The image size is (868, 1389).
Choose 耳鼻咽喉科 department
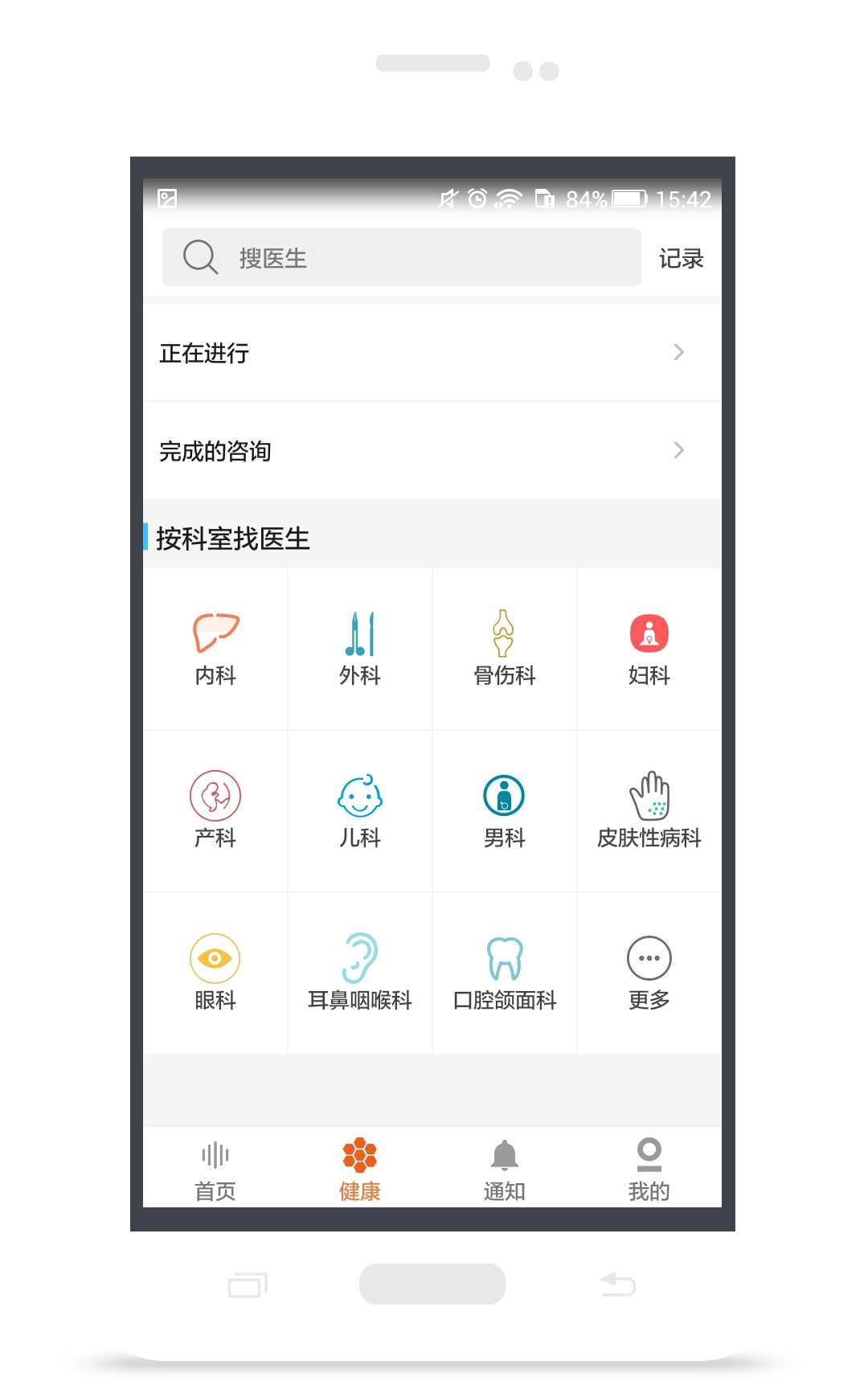coord(360,973)
